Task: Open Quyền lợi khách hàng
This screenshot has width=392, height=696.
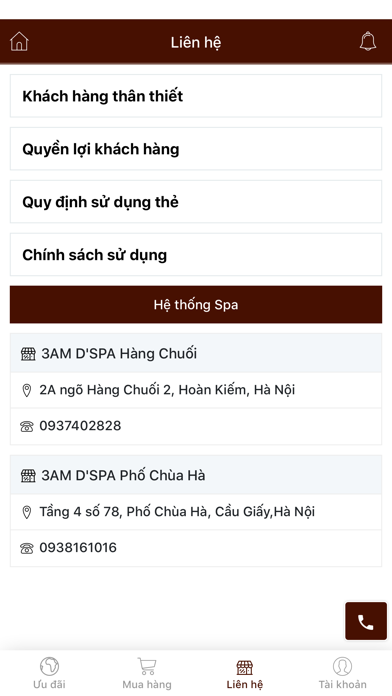Action: 196,149
